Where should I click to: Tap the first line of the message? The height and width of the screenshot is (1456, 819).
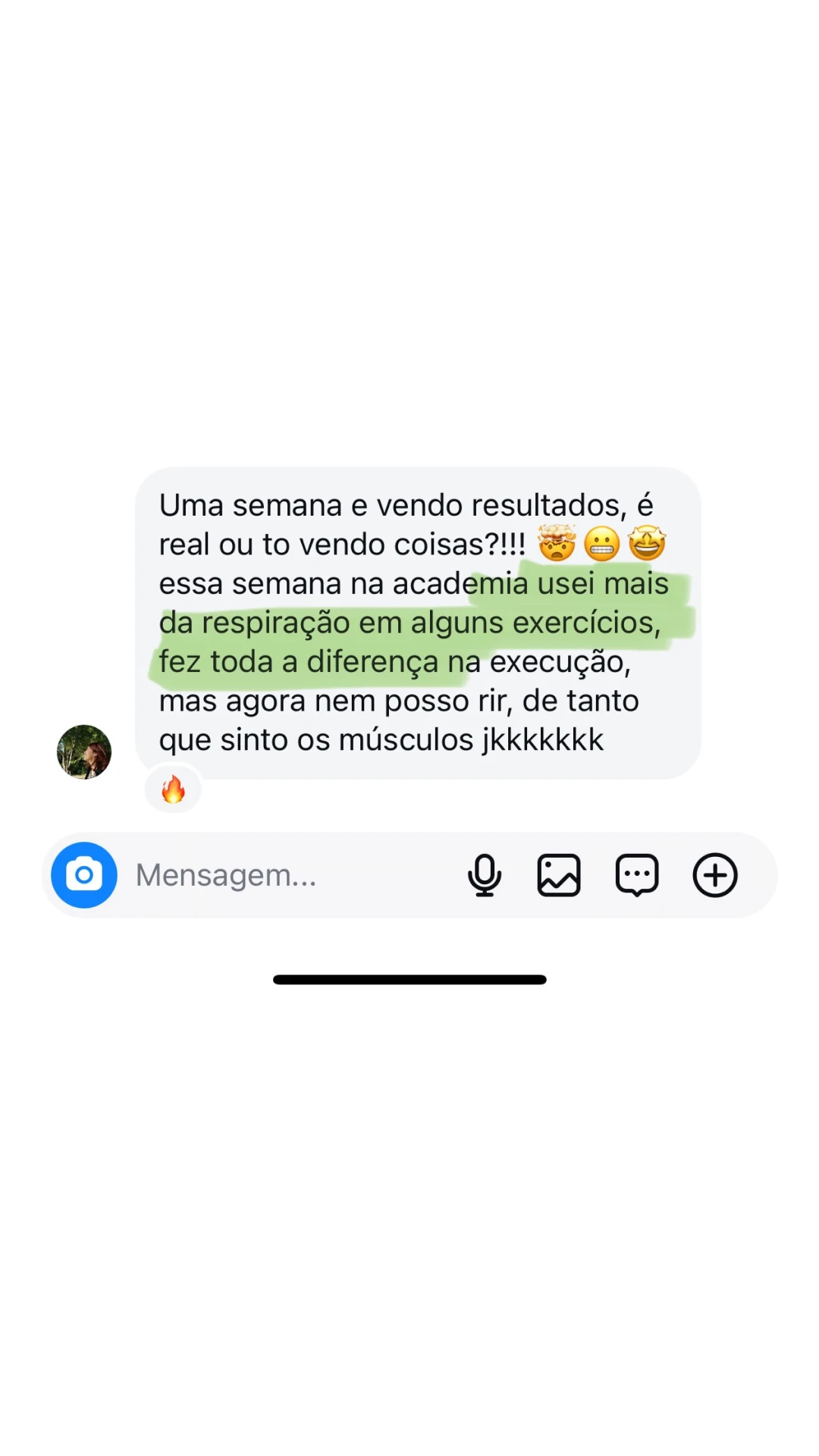coord(407,504)
